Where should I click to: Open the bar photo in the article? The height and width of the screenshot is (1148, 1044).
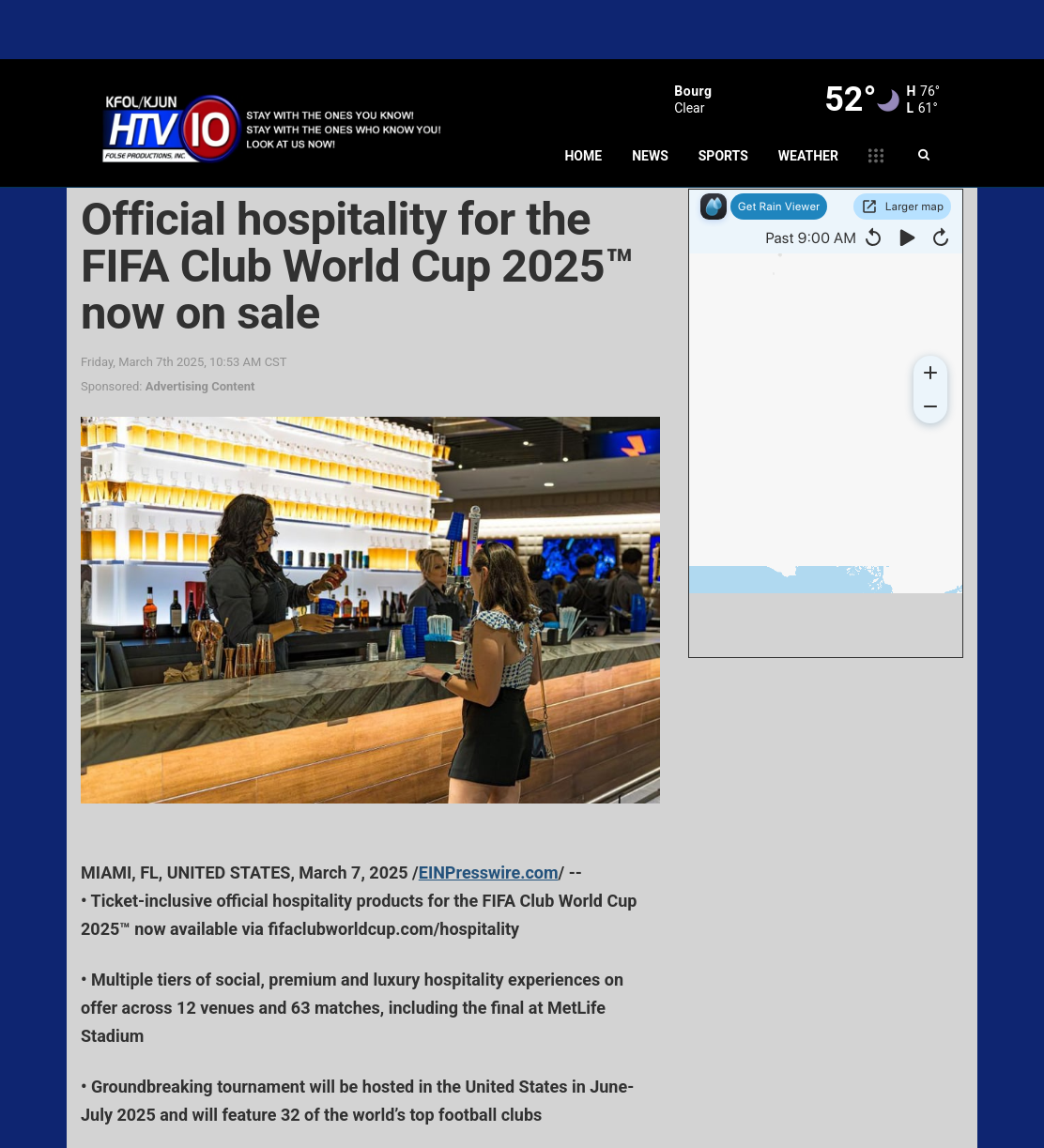[x=370, y=610]
